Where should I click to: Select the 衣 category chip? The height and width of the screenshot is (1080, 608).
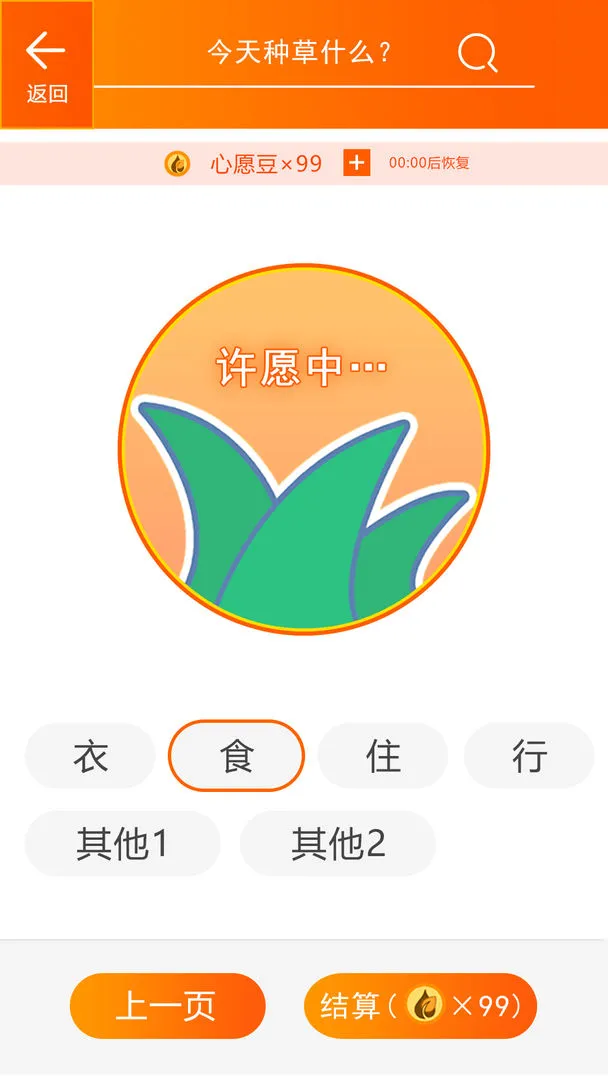(90, 756)
